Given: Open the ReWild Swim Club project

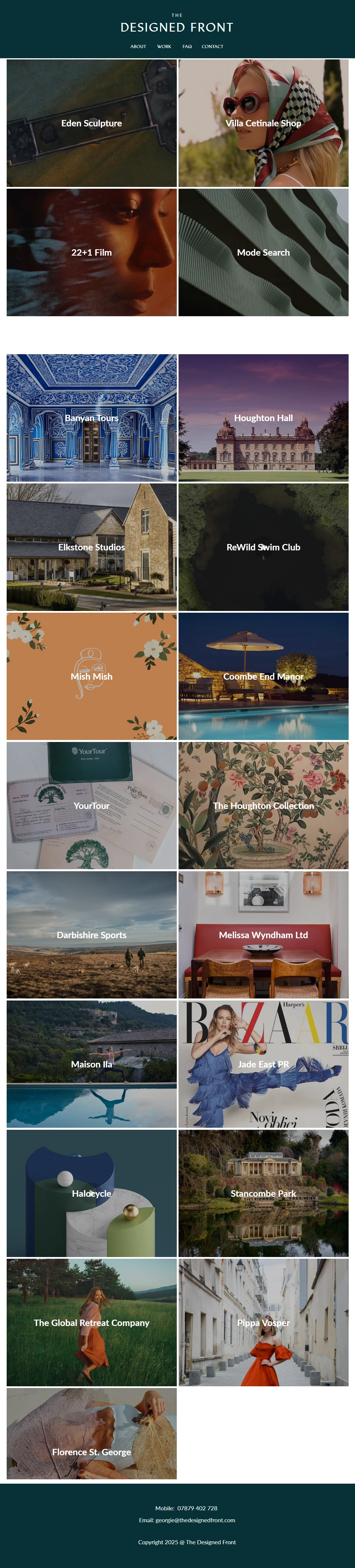Looking at the screenshot, I should click(263, 547).
